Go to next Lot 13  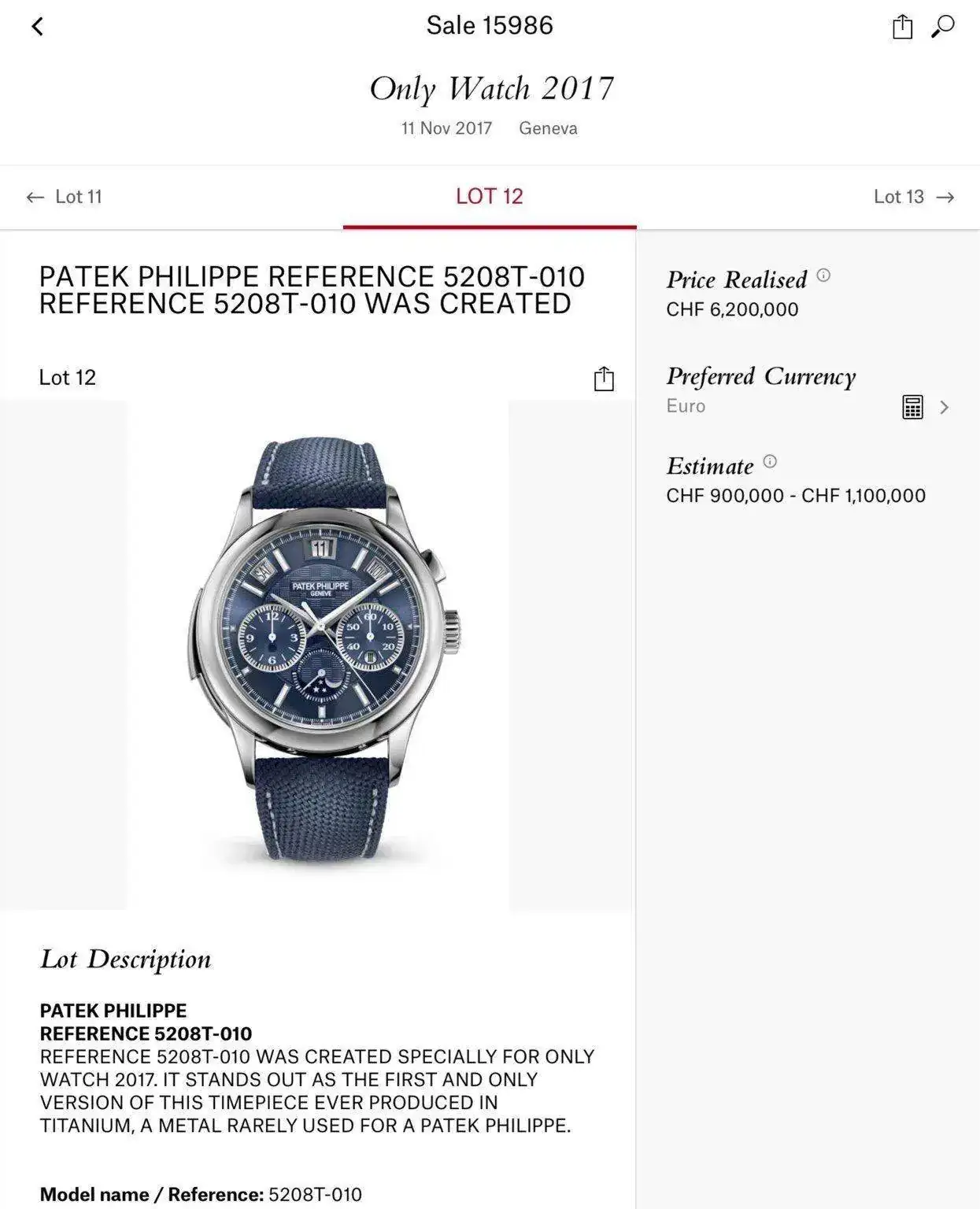[x=913, y=197]
